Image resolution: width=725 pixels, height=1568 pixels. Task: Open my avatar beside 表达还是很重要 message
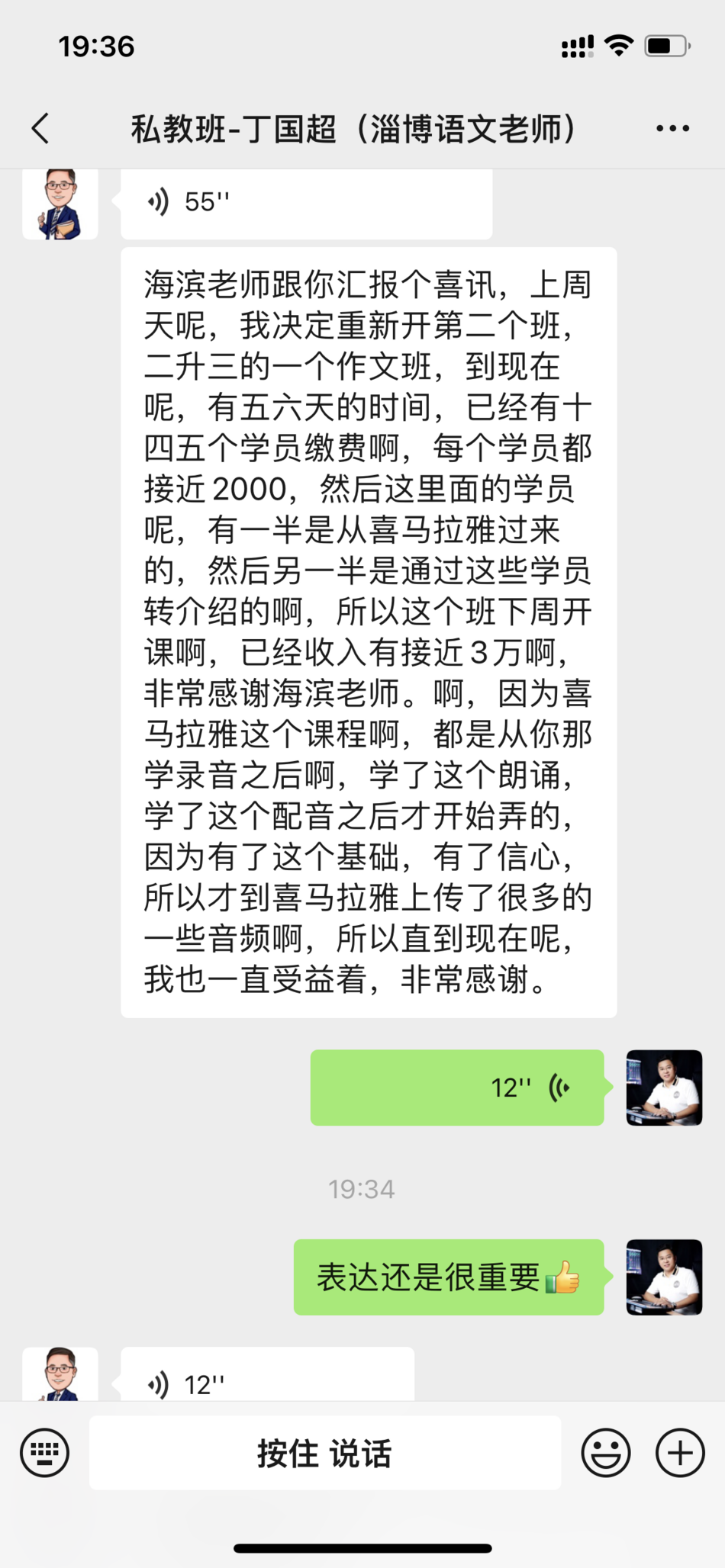pyautogui.click(x=664, y=1277)
